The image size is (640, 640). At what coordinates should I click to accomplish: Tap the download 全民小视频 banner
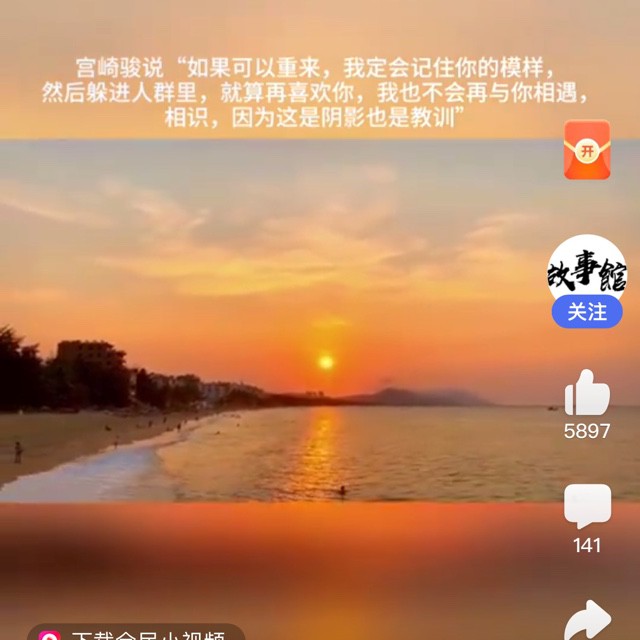pyautogui.click(x=136, y=632)
